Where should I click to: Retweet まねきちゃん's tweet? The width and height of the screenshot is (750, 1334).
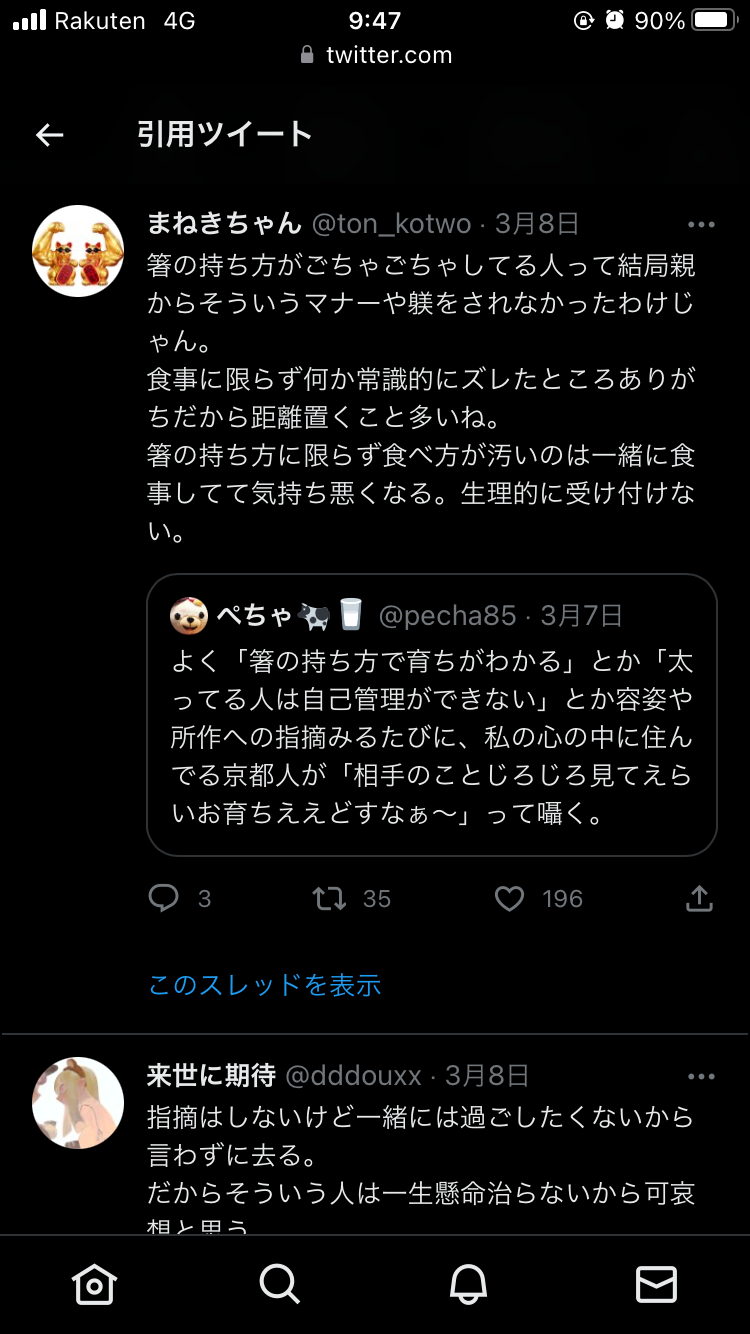point(330,898)
